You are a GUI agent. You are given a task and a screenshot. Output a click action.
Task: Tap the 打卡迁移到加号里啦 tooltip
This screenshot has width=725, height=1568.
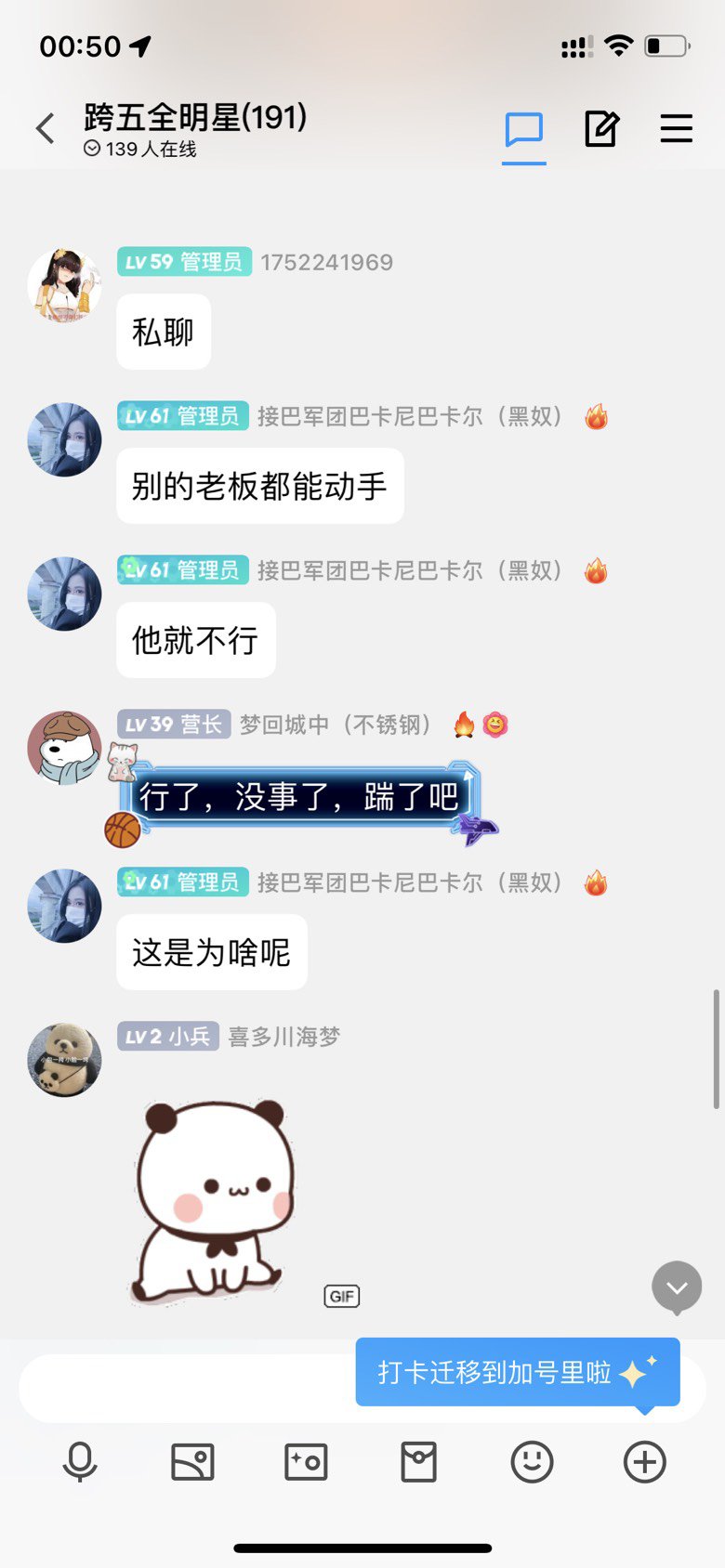coord(518,1372)
